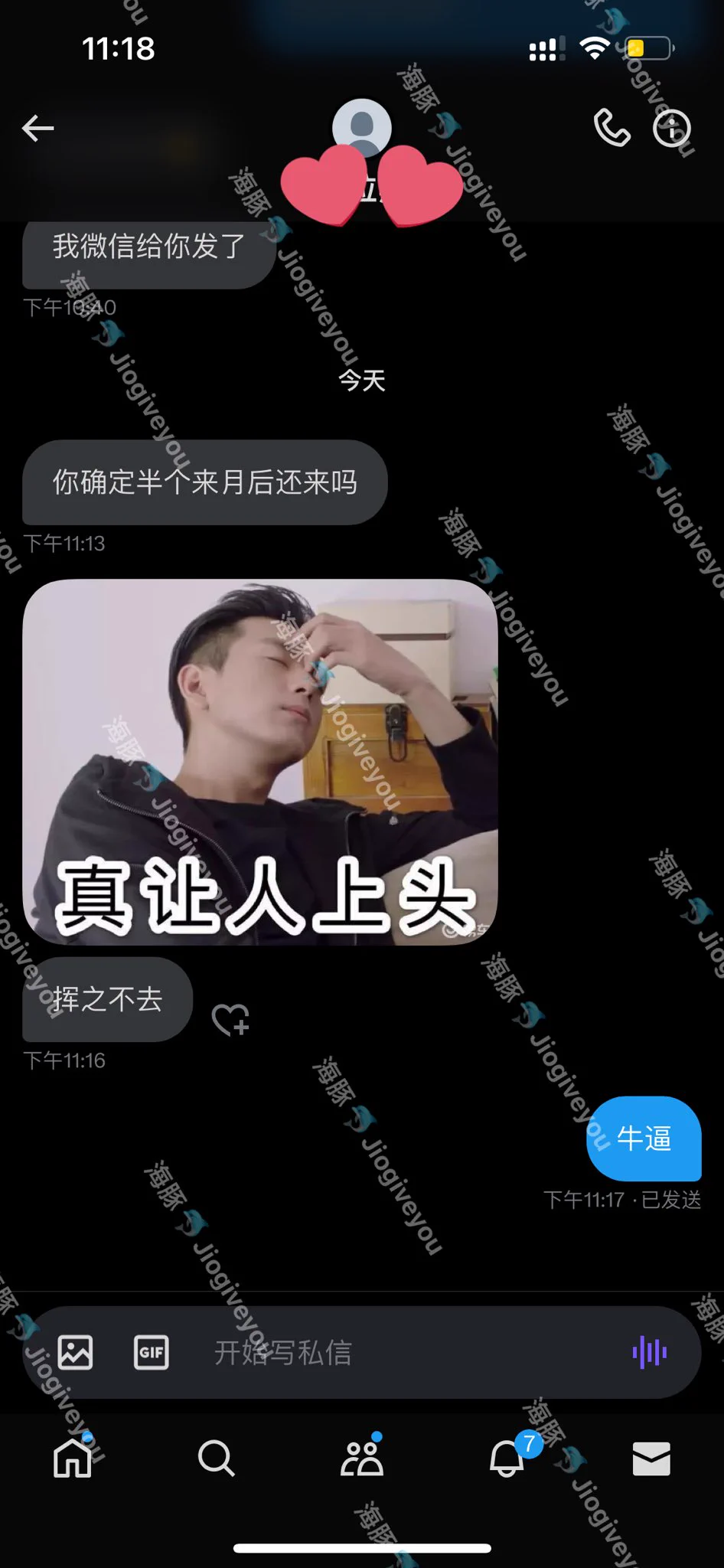Viewport: 724px width, 1568px height.
Task: Go back using the arrow icon
Action: (x=38, y=128)
